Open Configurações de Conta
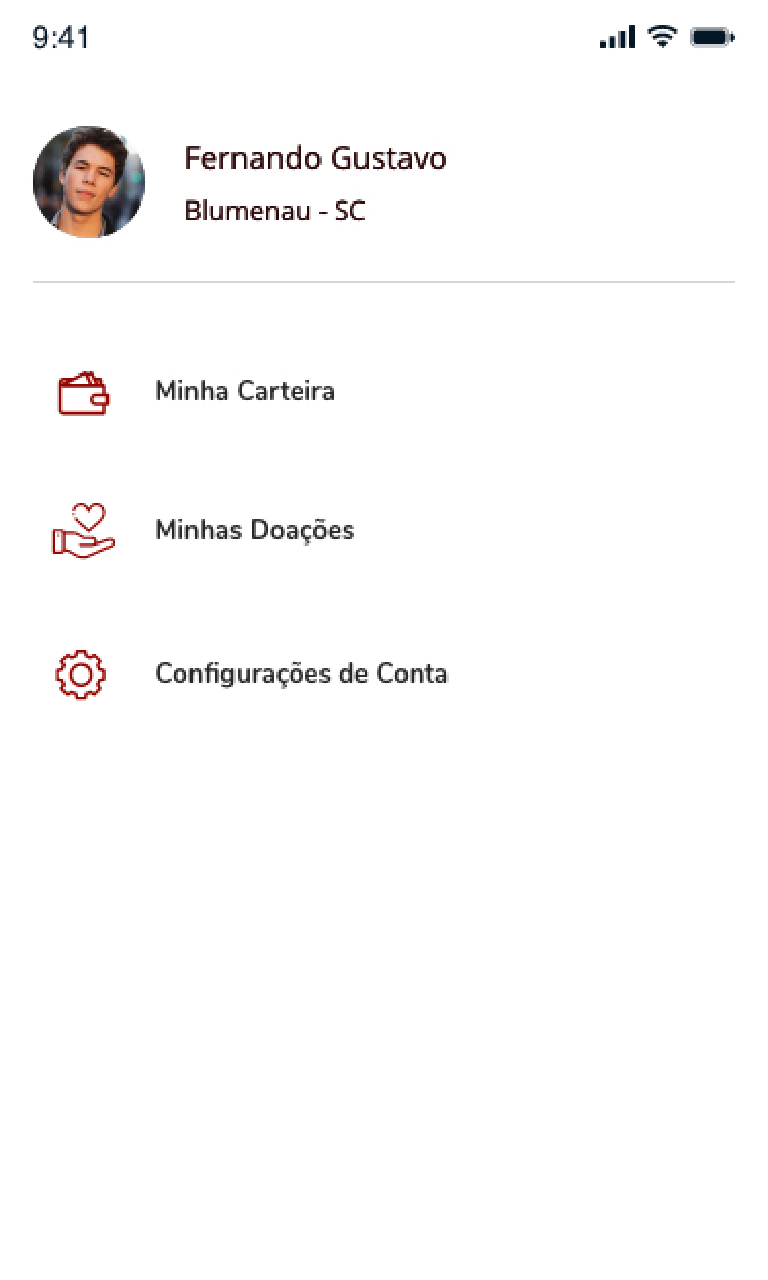The image size is (768, 1280). click(x=300, y=674)
